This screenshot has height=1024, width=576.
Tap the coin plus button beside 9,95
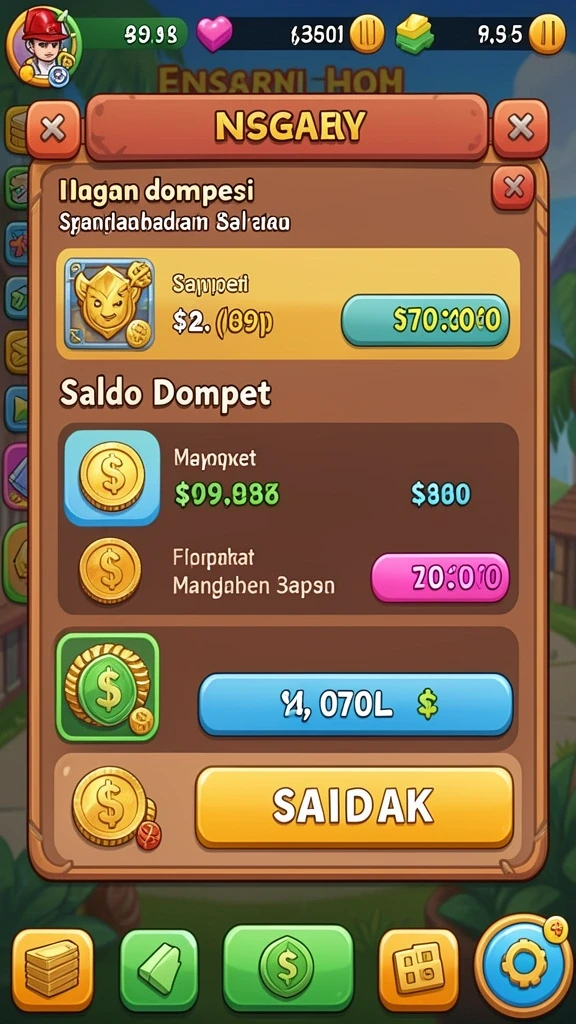pyautogui.click(x=547, y=33)
